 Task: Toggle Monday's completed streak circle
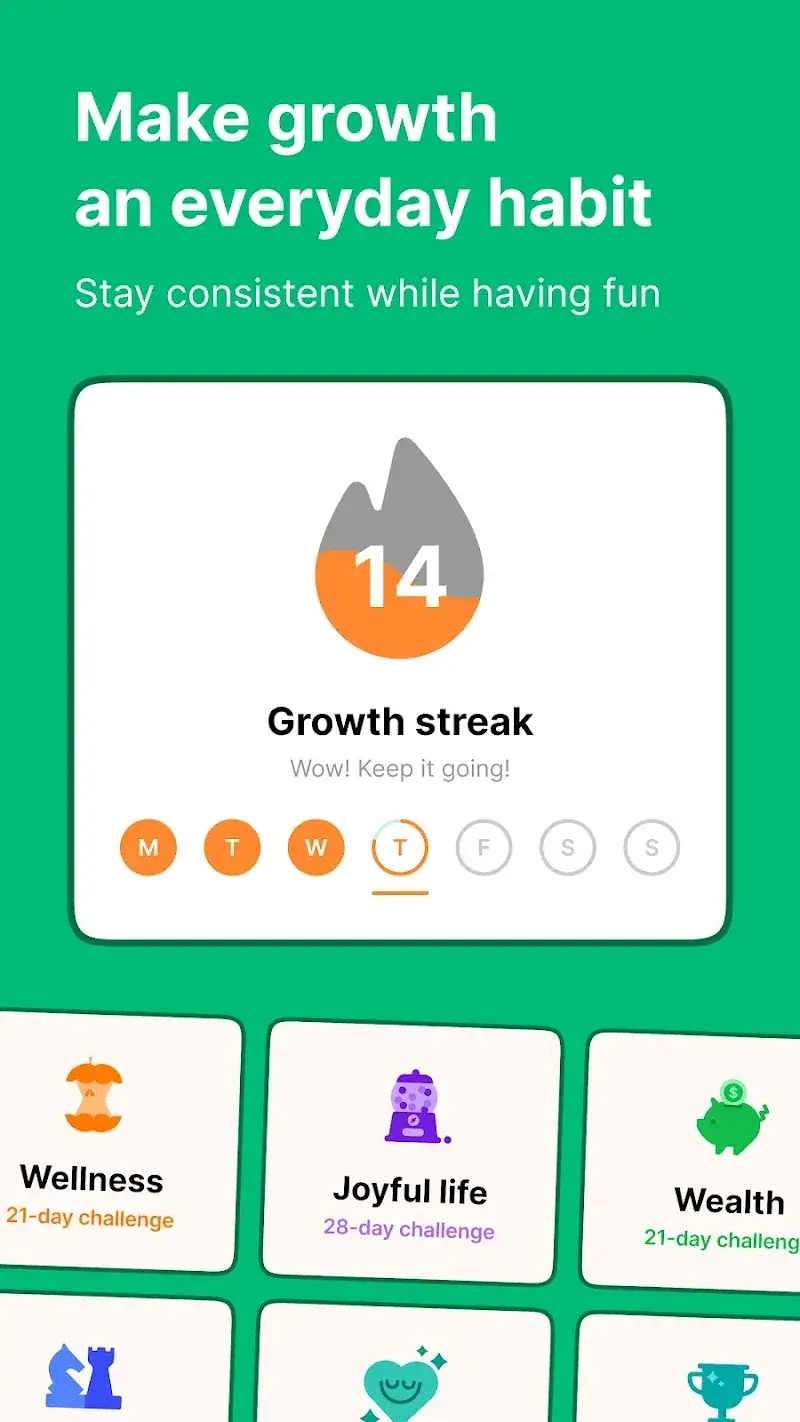[148, 848]
